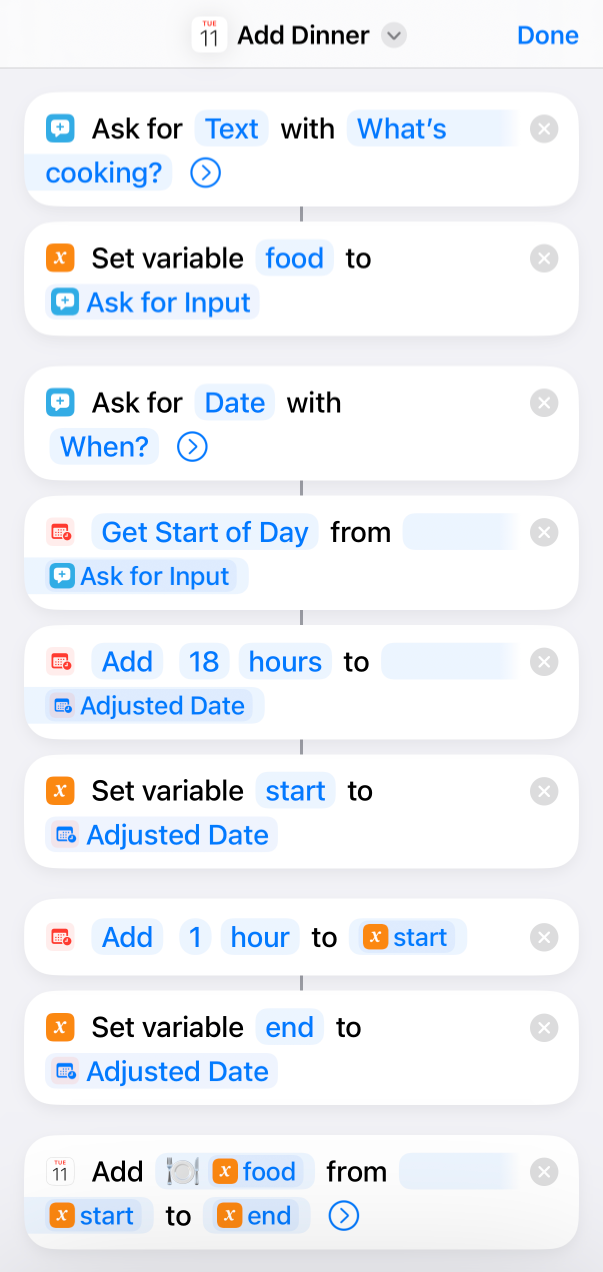
Task: Expand the What's cooking prompt options
Action: (205, 173)
